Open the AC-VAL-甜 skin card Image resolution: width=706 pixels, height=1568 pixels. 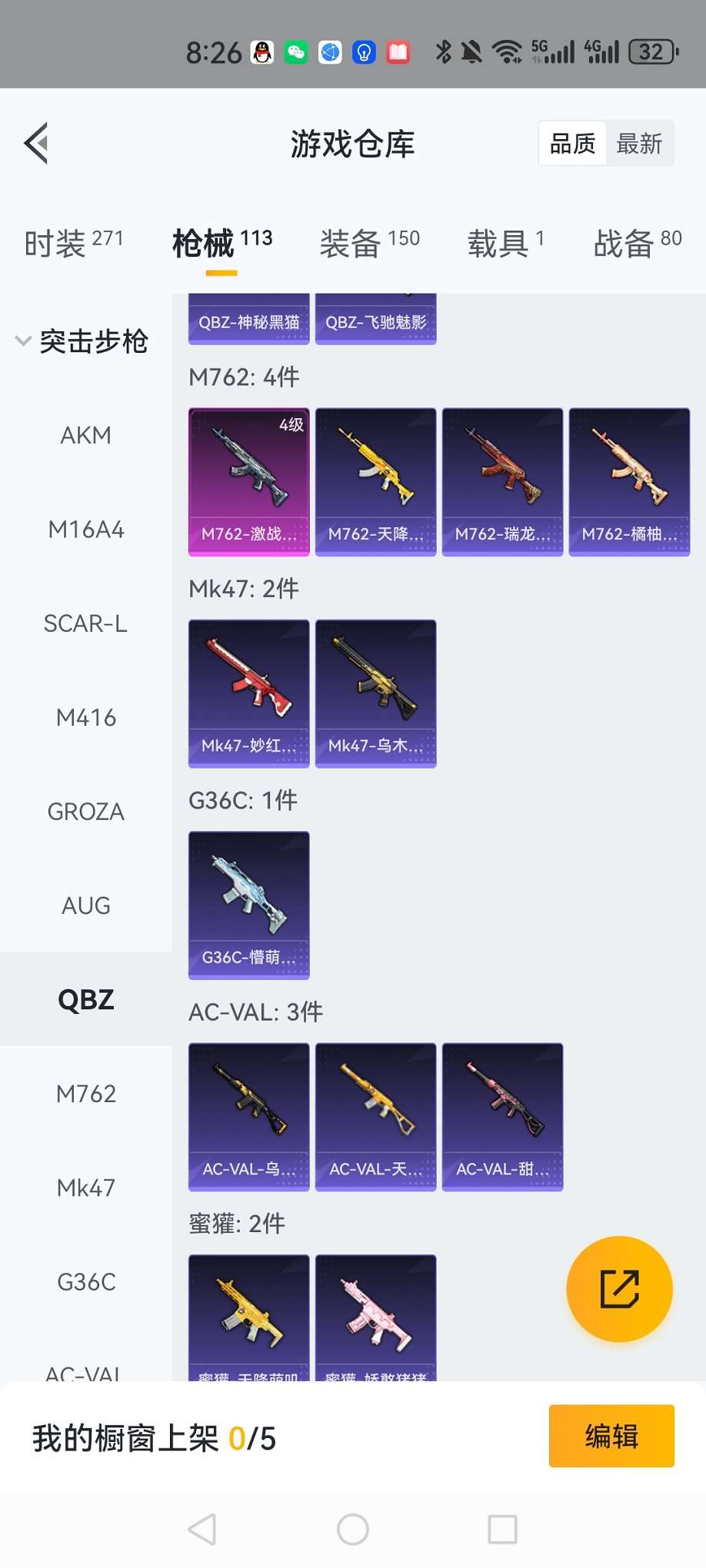pyautogui.click(x=502, y=1116)
